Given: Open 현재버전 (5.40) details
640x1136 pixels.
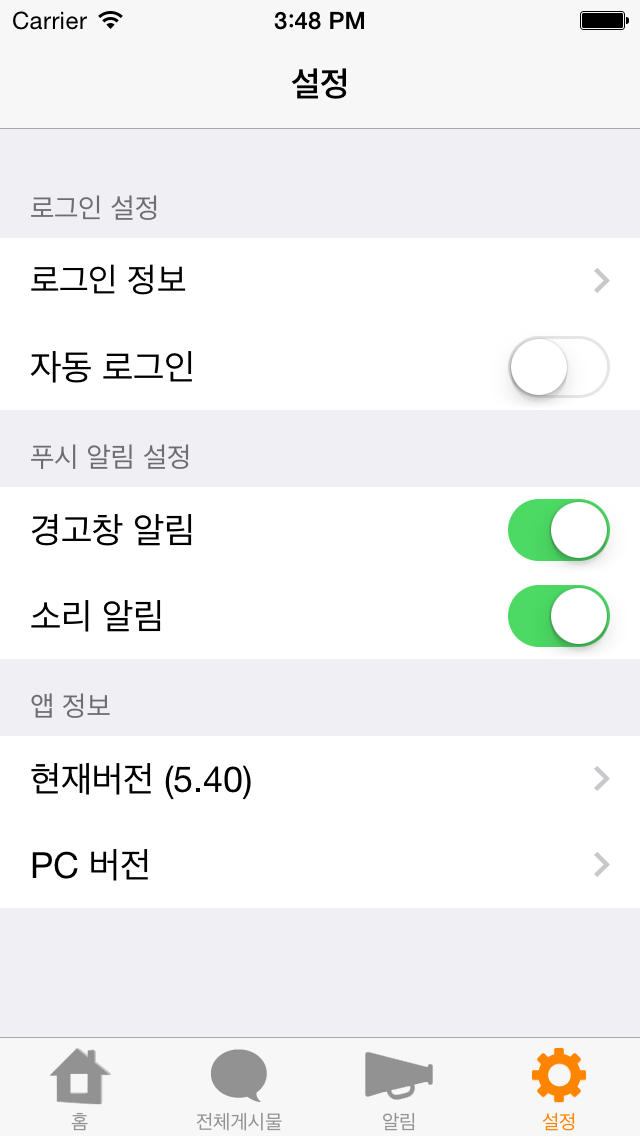Looking at the screenshot, I should coord(320,779).
